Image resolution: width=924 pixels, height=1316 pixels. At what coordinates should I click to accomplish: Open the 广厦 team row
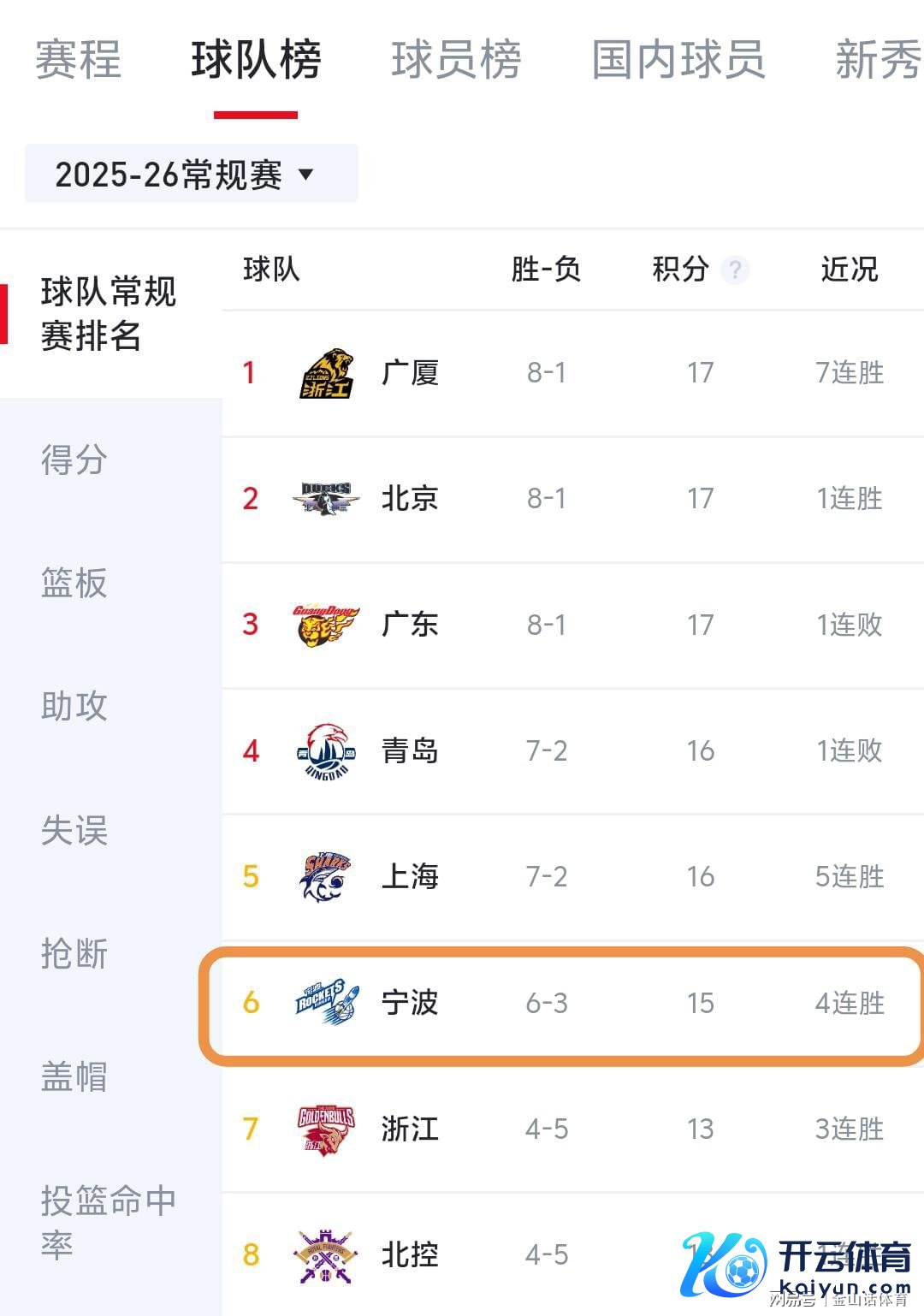point(565,373)
